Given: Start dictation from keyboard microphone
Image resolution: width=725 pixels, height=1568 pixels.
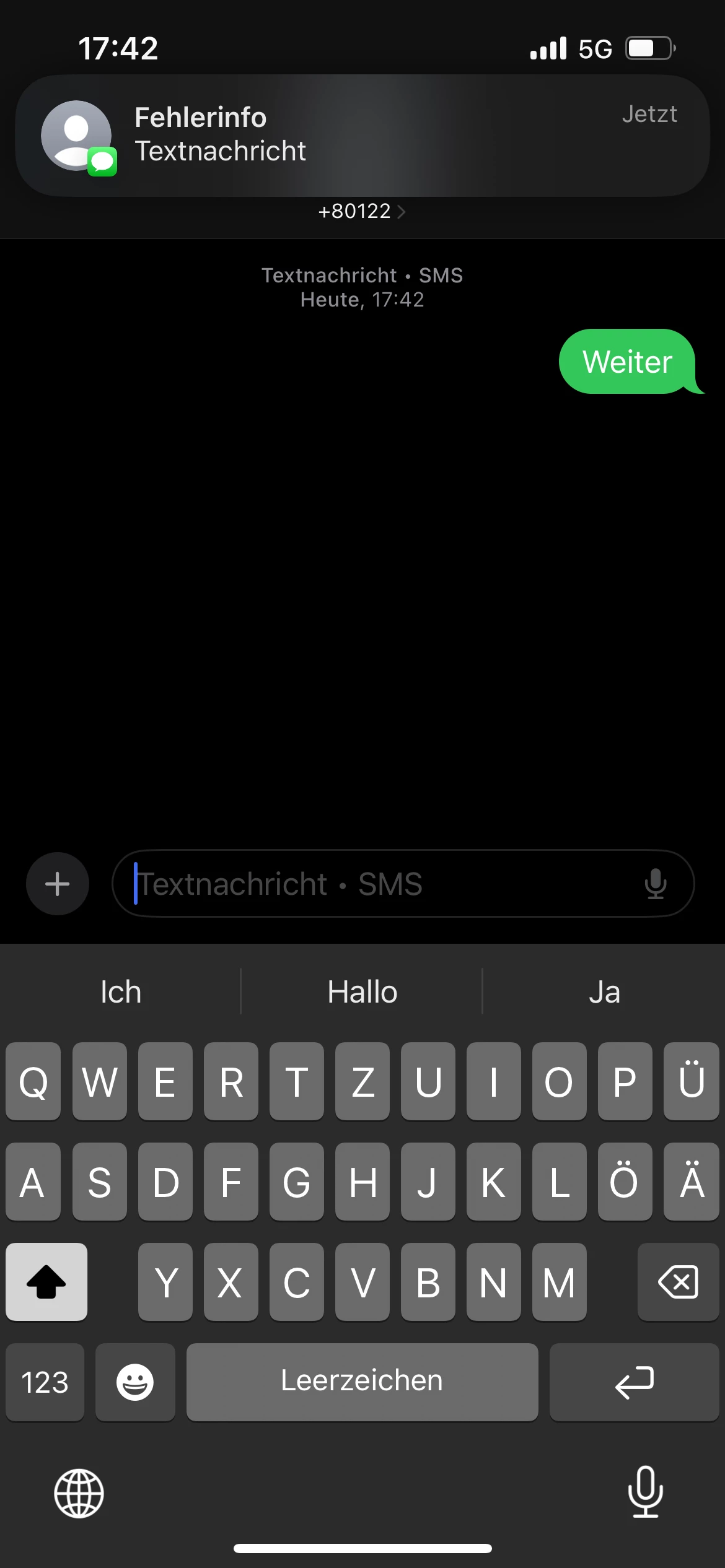Looking at the screenshot, I should tap(646, 1492).
